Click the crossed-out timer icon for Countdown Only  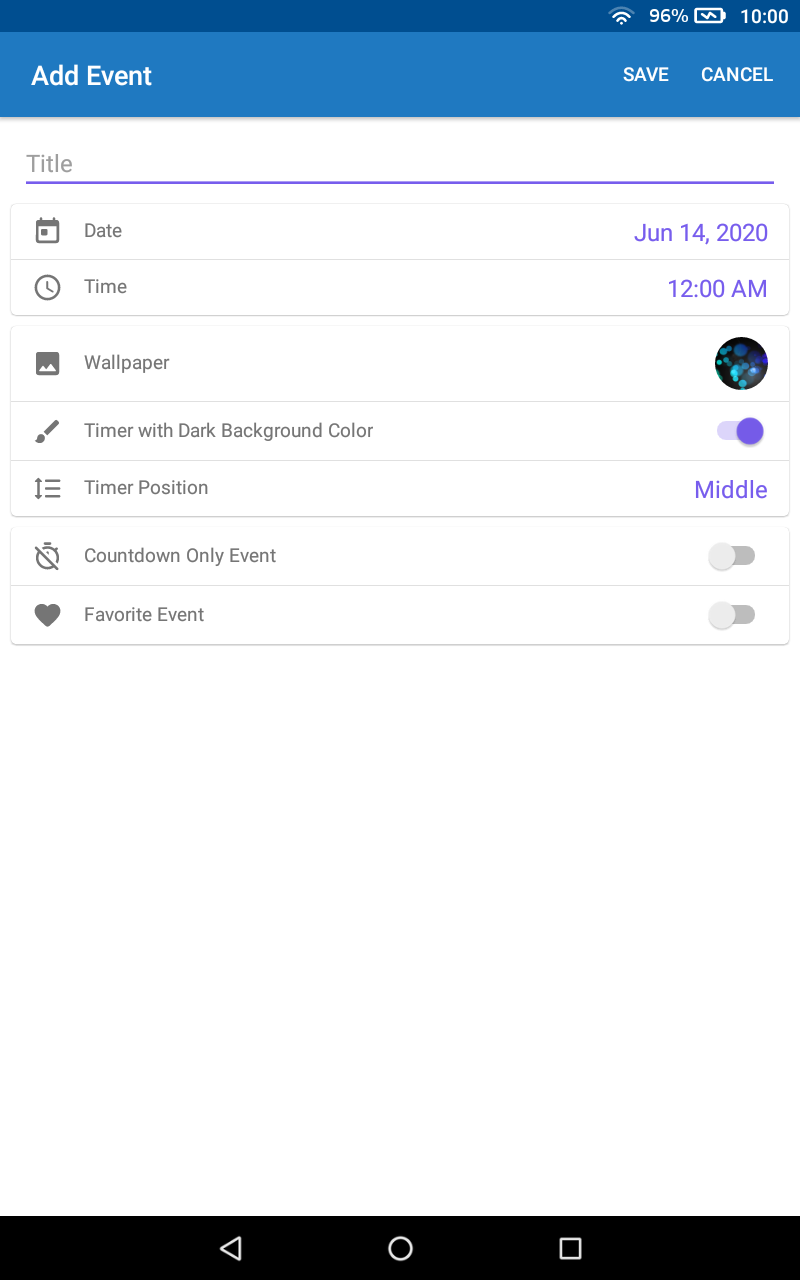point(47,556)
